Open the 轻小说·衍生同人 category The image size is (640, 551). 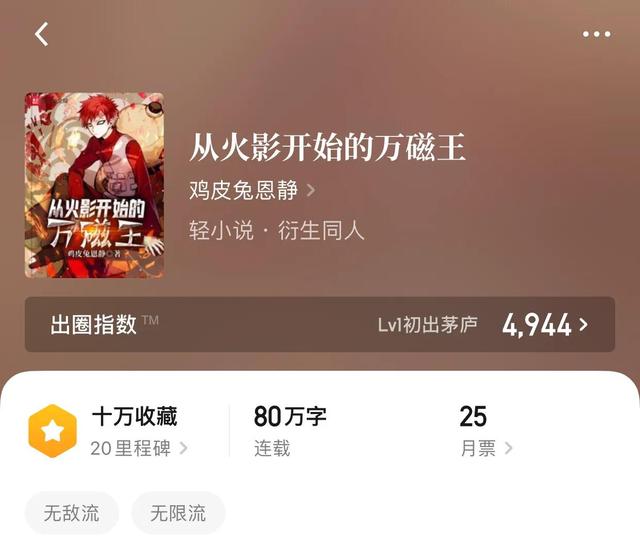277,231
